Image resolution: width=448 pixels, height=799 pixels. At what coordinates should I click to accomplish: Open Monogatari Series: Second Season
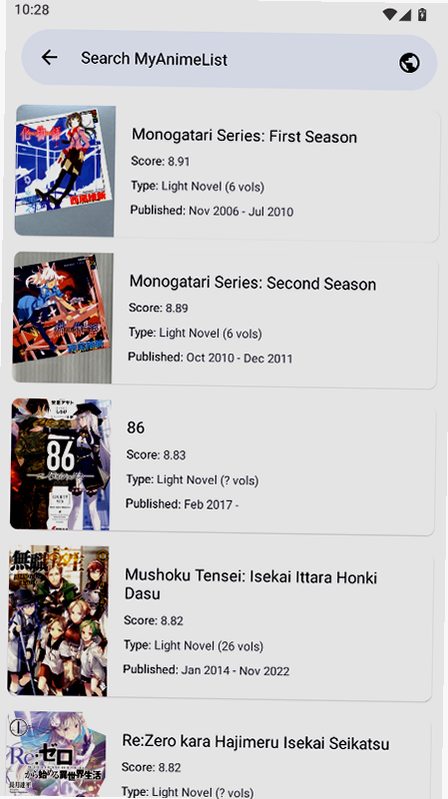click(x=225, y=319)
